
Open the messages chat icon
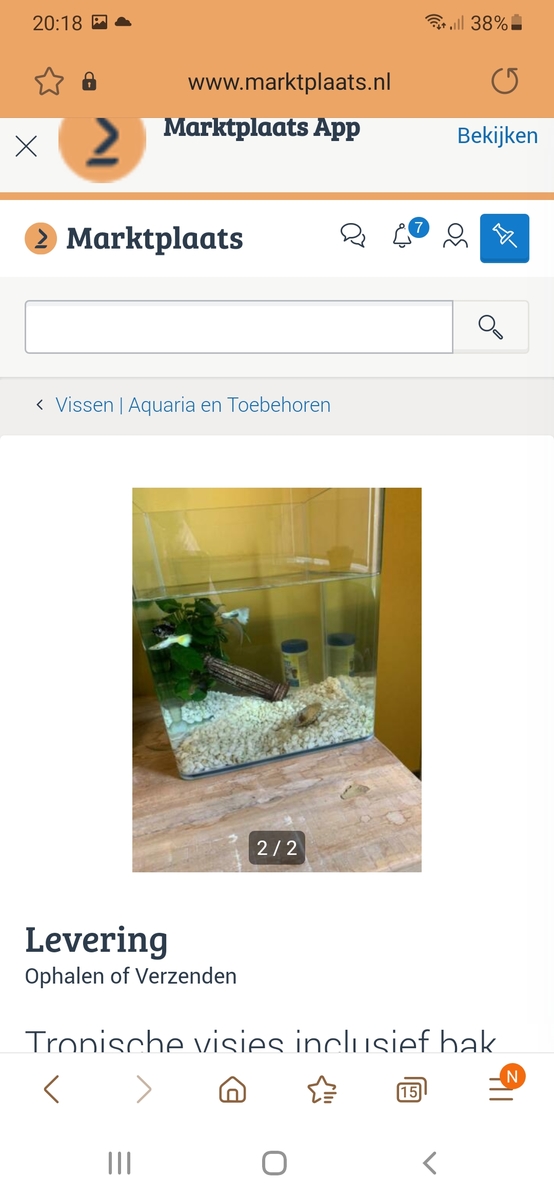pyautogui.click(x=353, y=236)
